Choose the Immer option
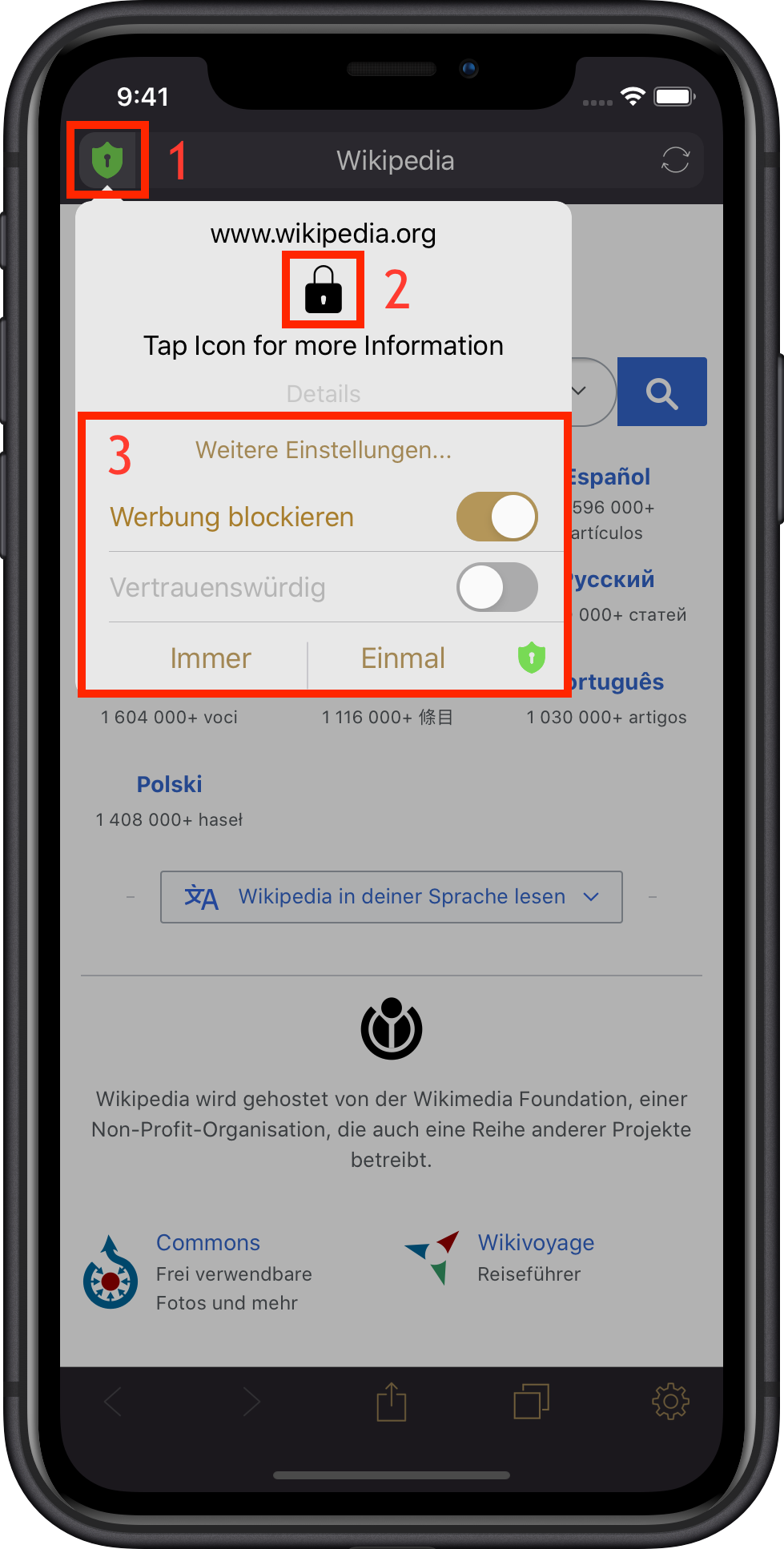784x1549 pixels. (x=211, y=658)
